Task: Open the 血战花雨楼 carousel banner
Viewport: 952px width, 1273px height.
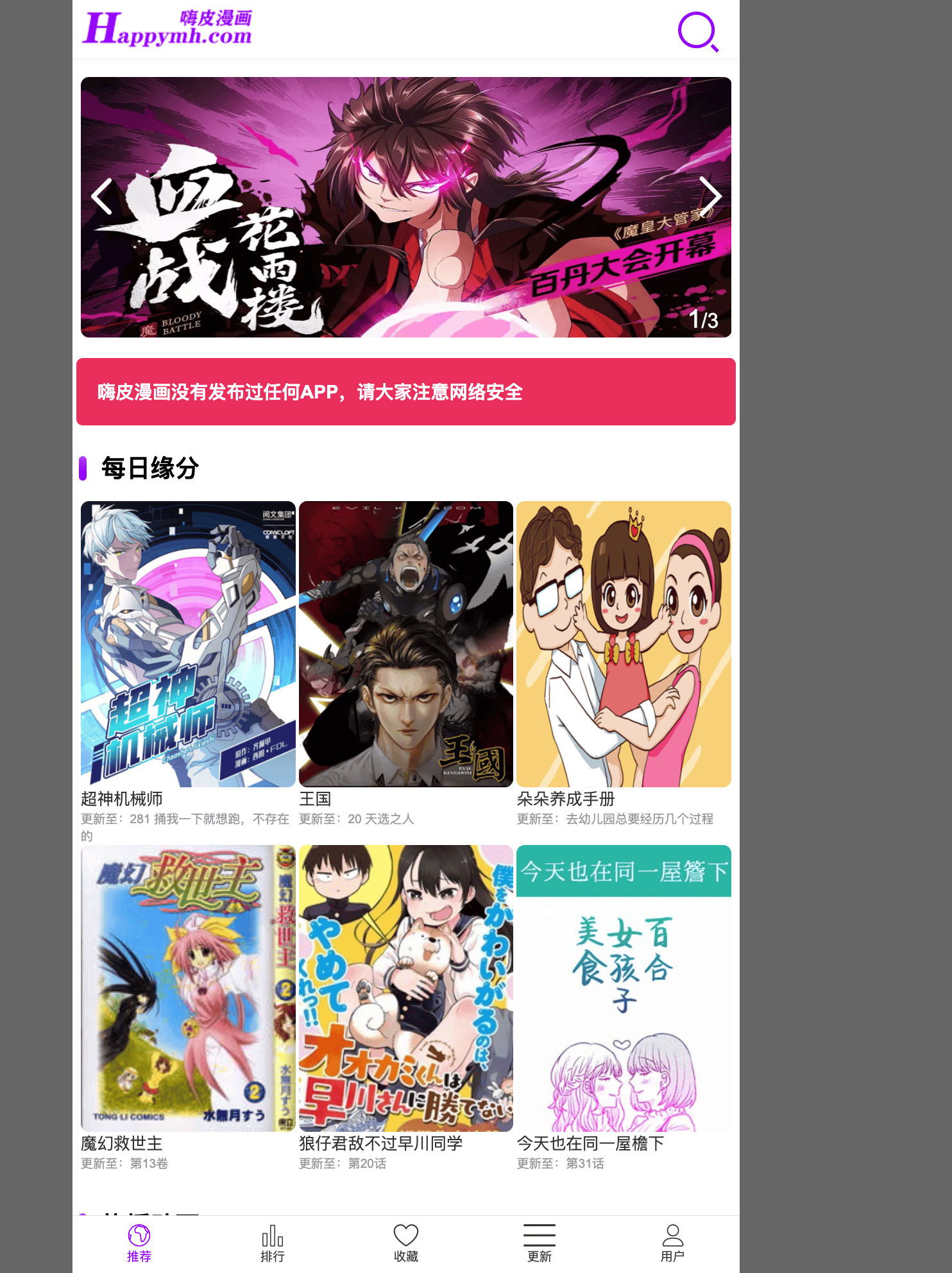Action: click(405, 207)
